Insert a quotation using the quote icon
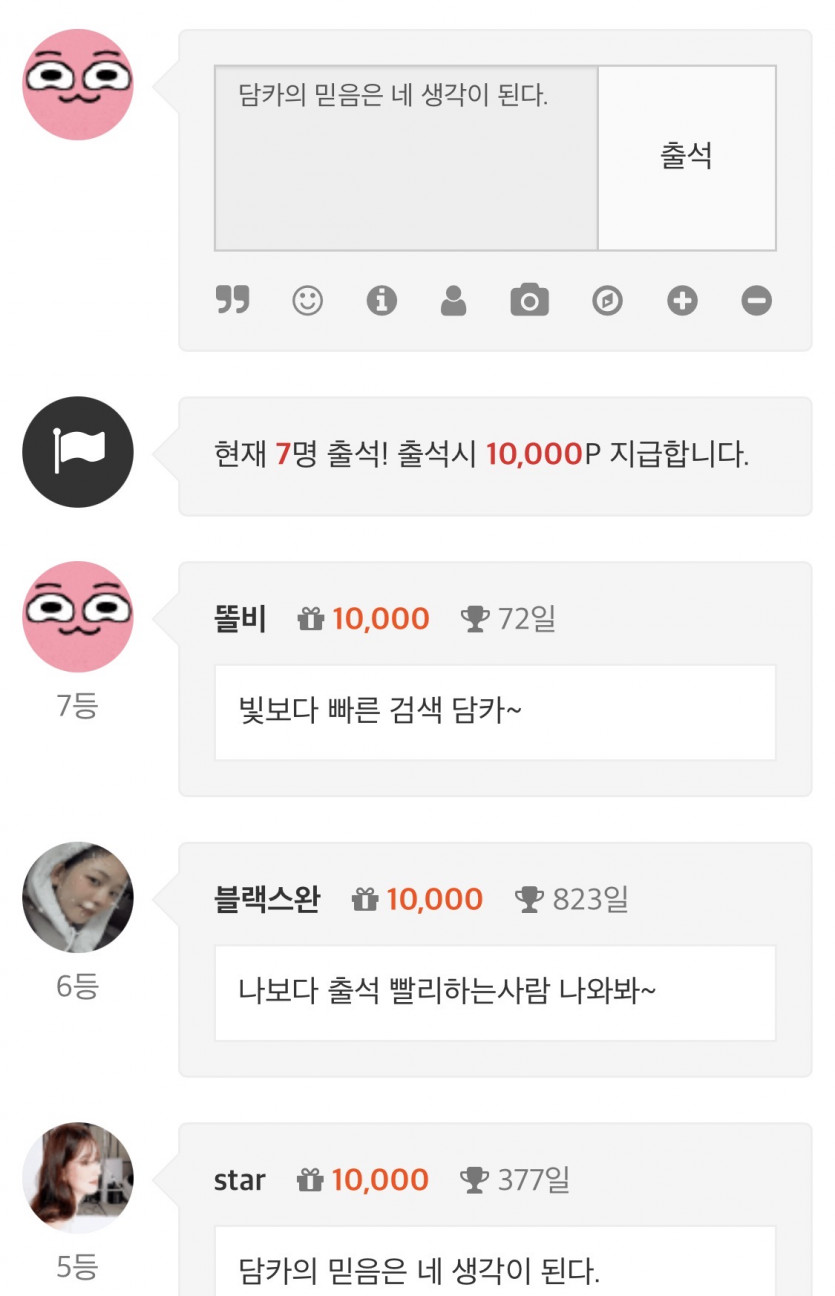Viewport: 835px width, 1296px height. point(233,299)
